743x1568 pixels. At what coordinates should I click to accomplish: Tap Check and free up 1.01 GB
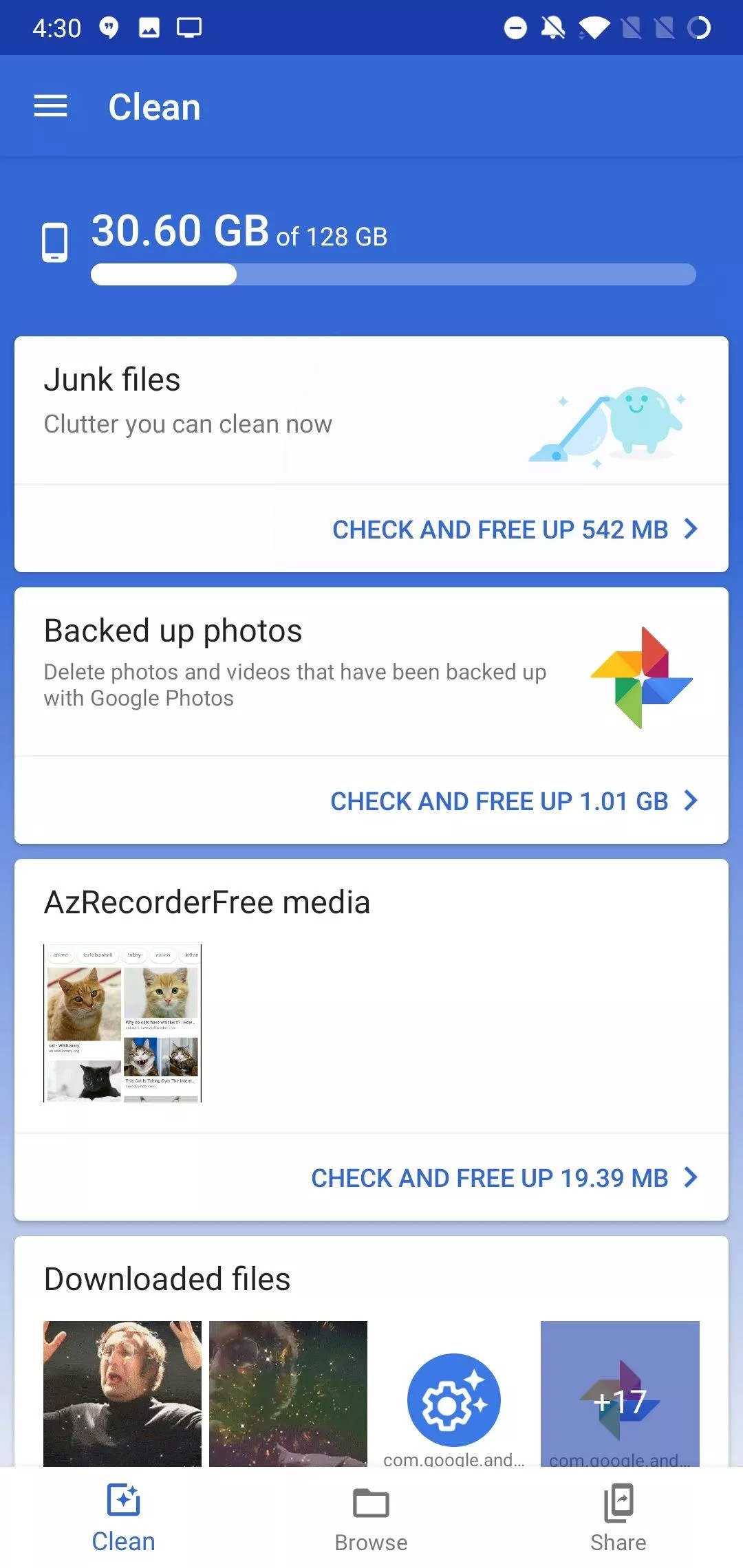[x=515, y=801]
